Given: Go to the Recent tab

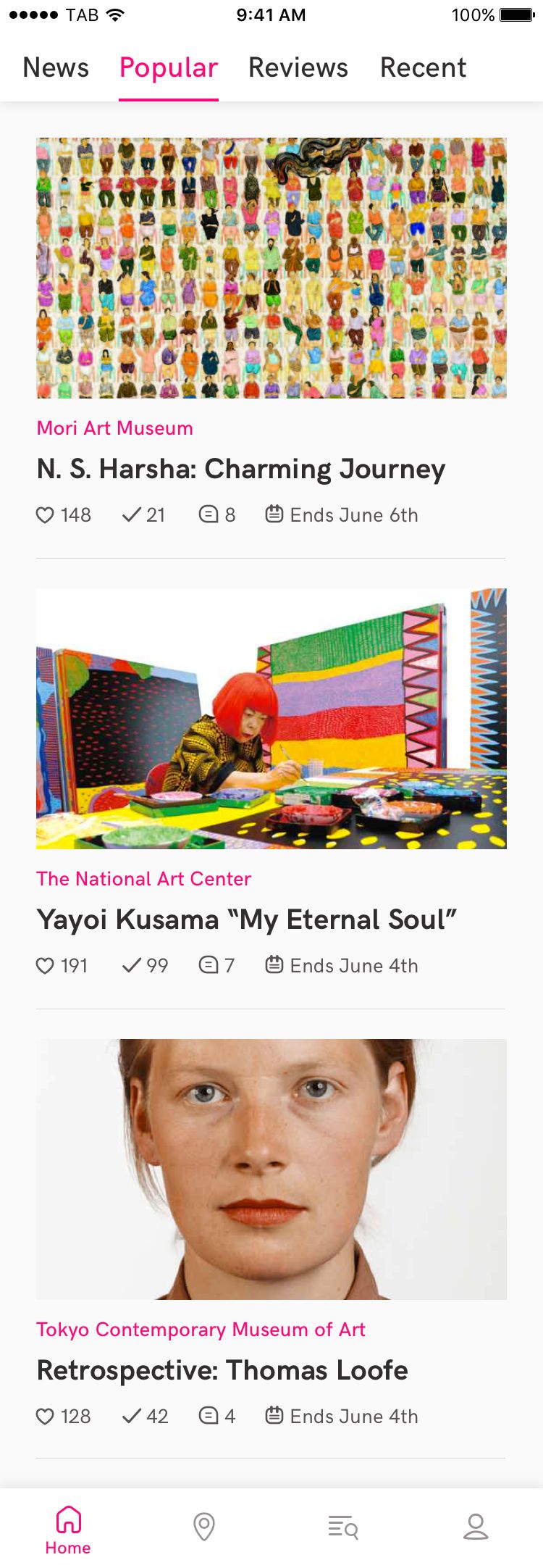Looking at the screenshot, I should 423,68.
